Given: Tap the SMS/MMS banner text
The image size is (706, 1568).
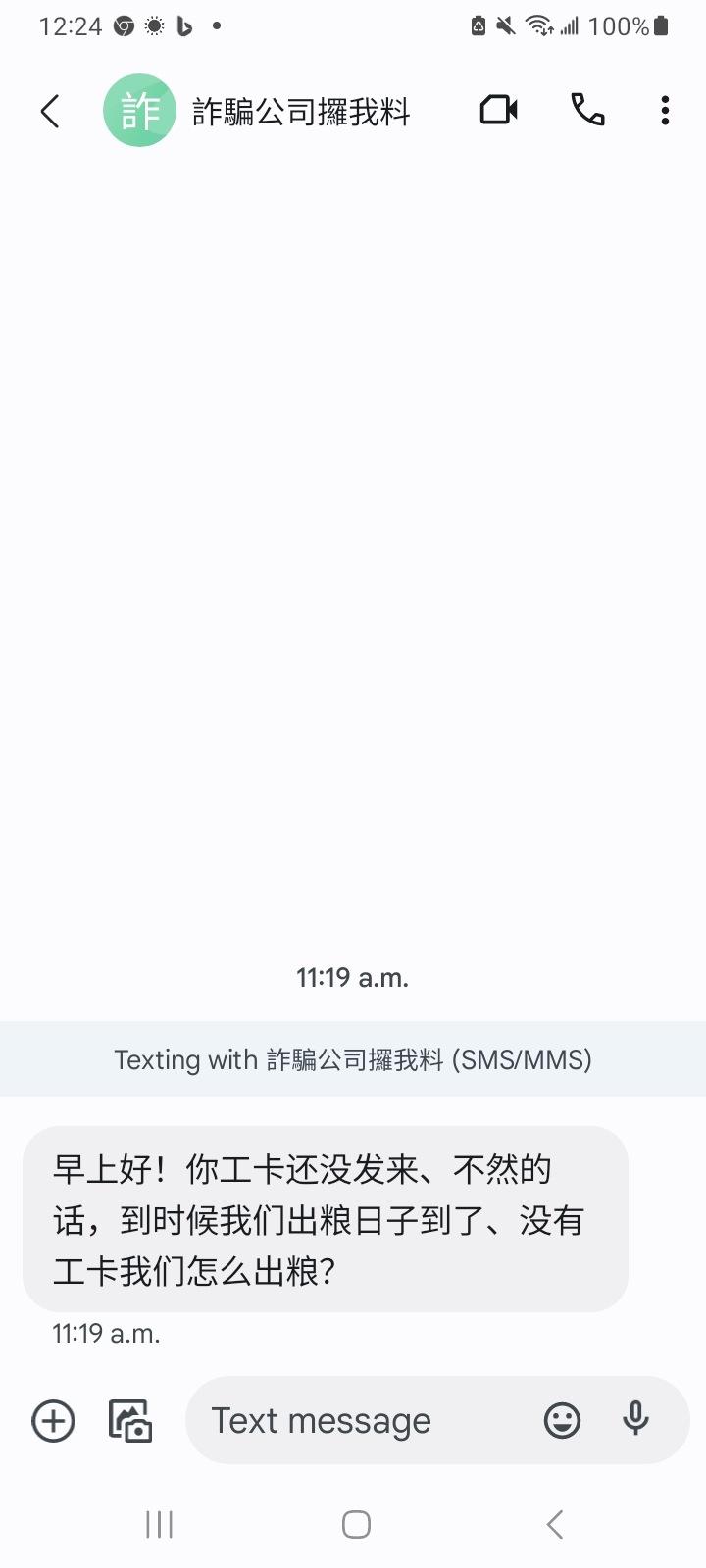Looking at the screenshot, I should pos(353,1058).
